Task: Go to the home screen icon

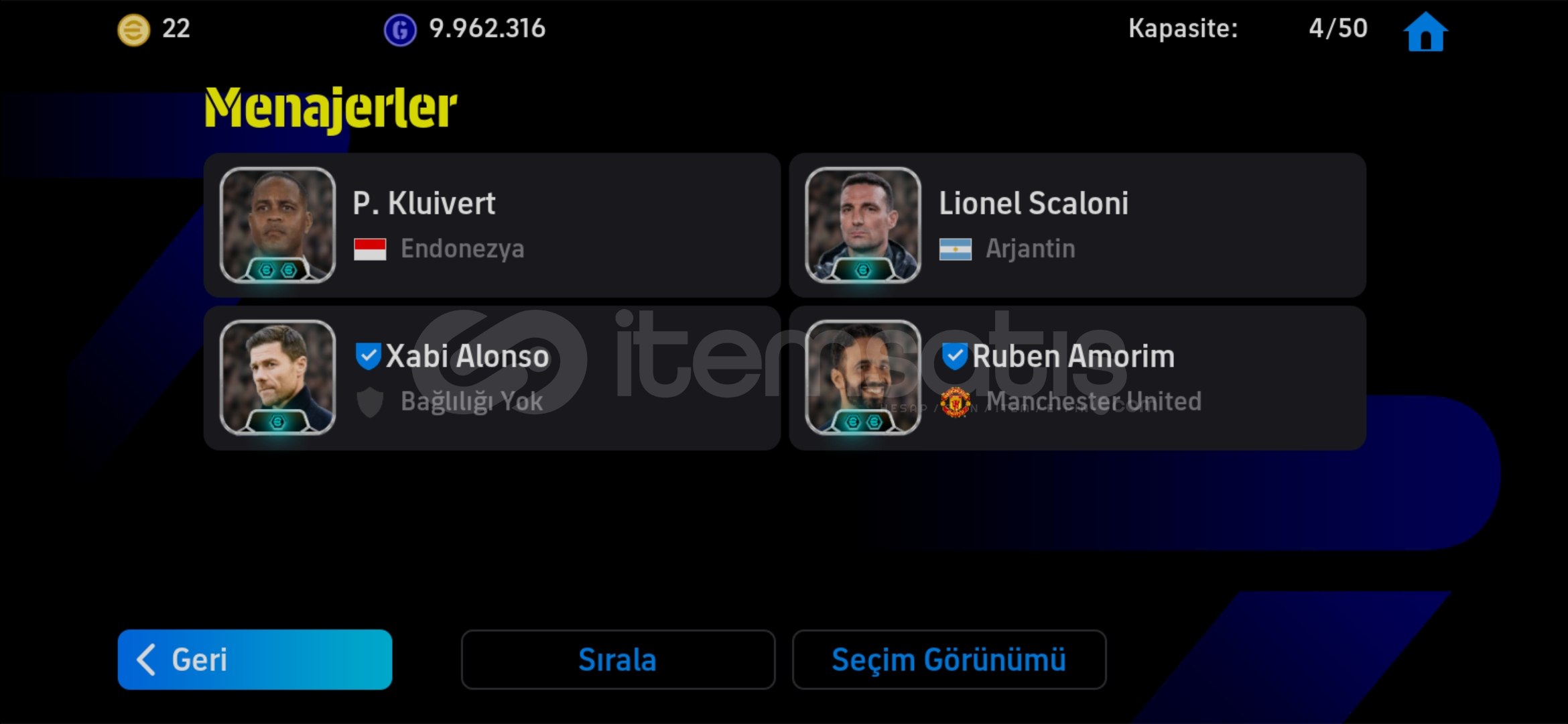Action: pyautogui.click(x=1425, y=32)
